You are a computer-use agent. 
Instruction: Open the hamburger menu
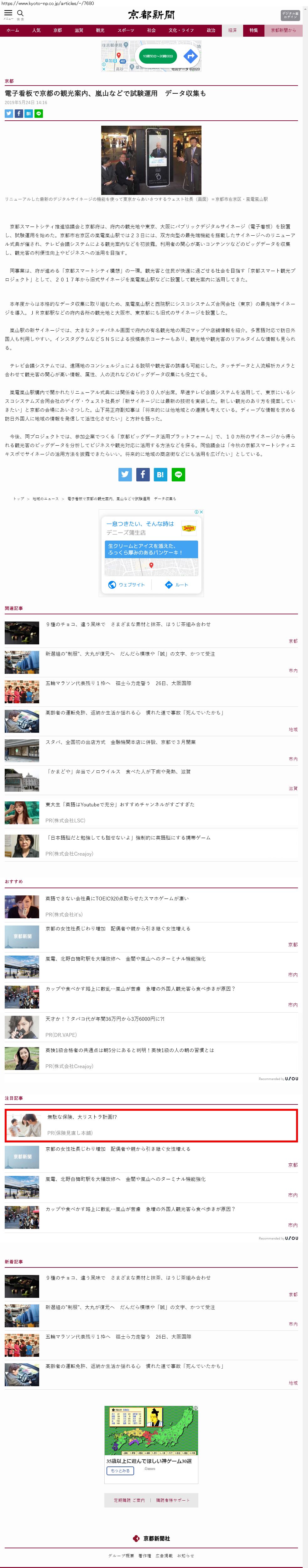[8, 13]
